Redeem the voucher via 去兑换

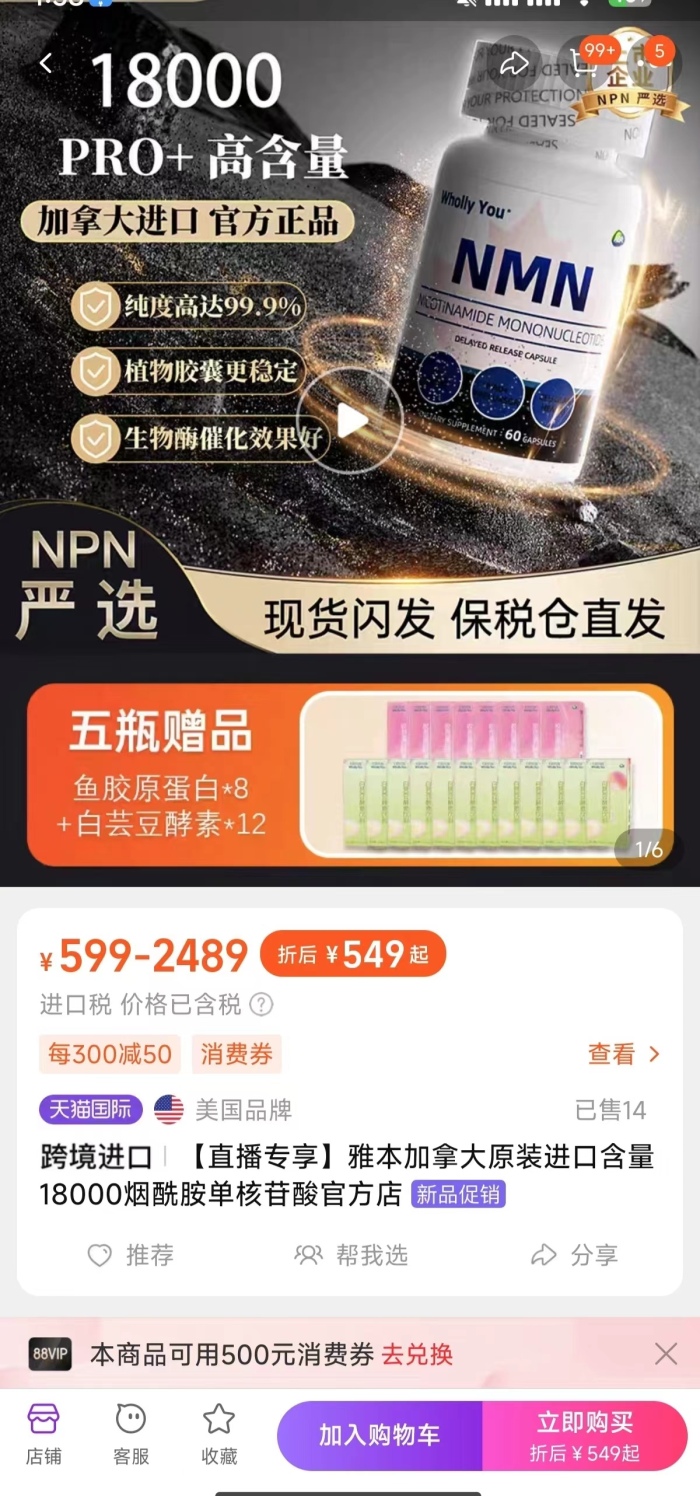417,1355
